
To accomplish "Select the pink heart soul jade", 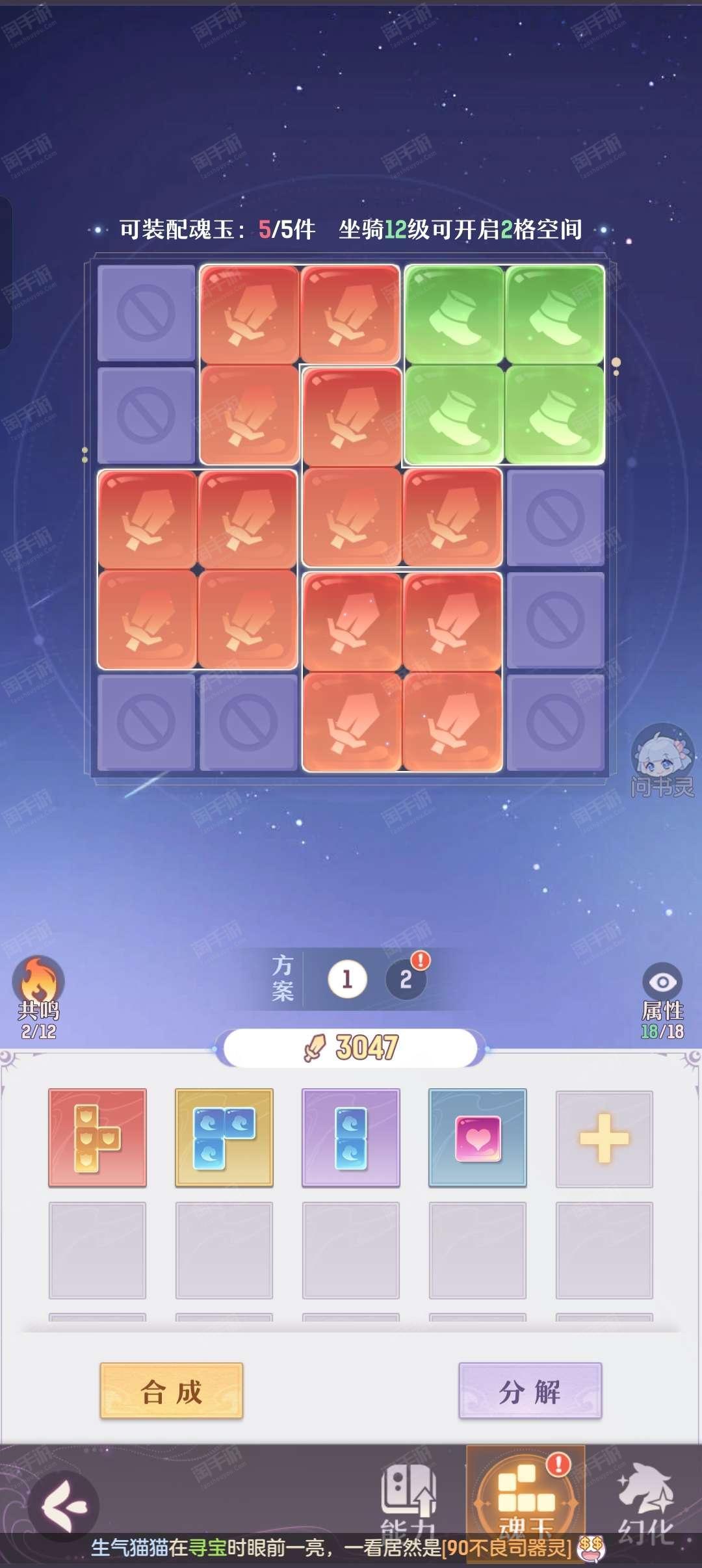I will click(x=478, y=1138).
